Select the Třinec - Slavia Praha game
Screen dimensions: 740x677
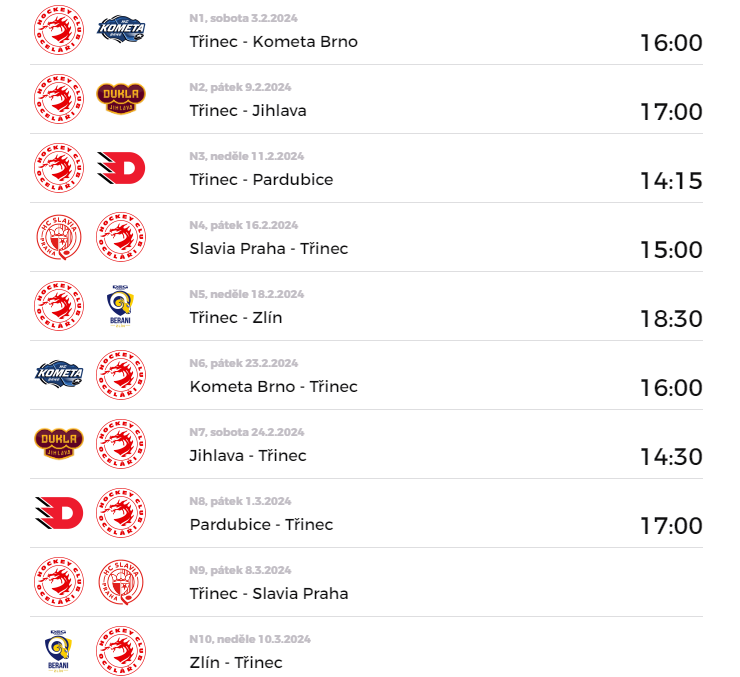click(x=268, y=594)
